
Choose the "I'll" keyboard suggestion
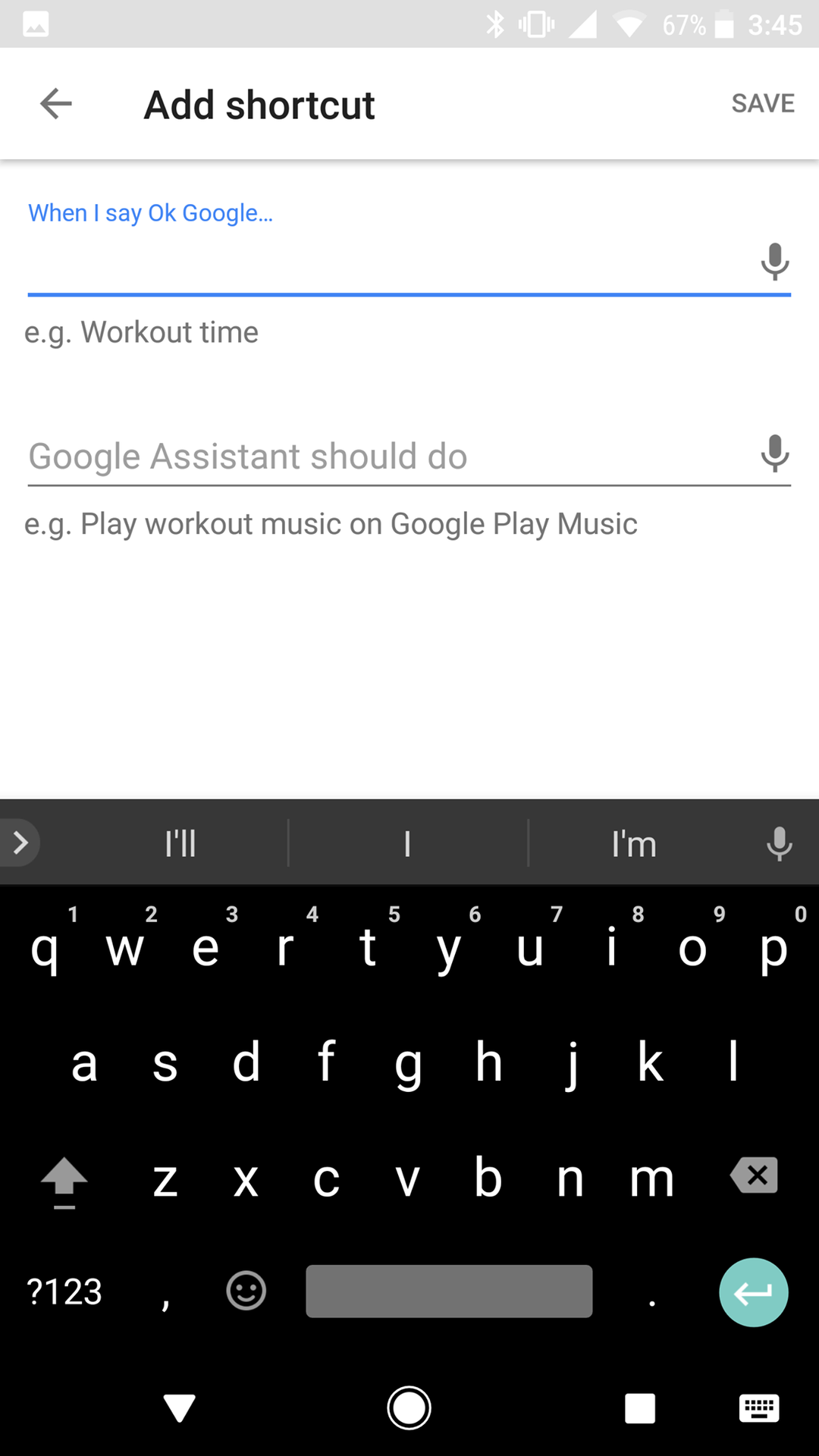tap(180, 843)
